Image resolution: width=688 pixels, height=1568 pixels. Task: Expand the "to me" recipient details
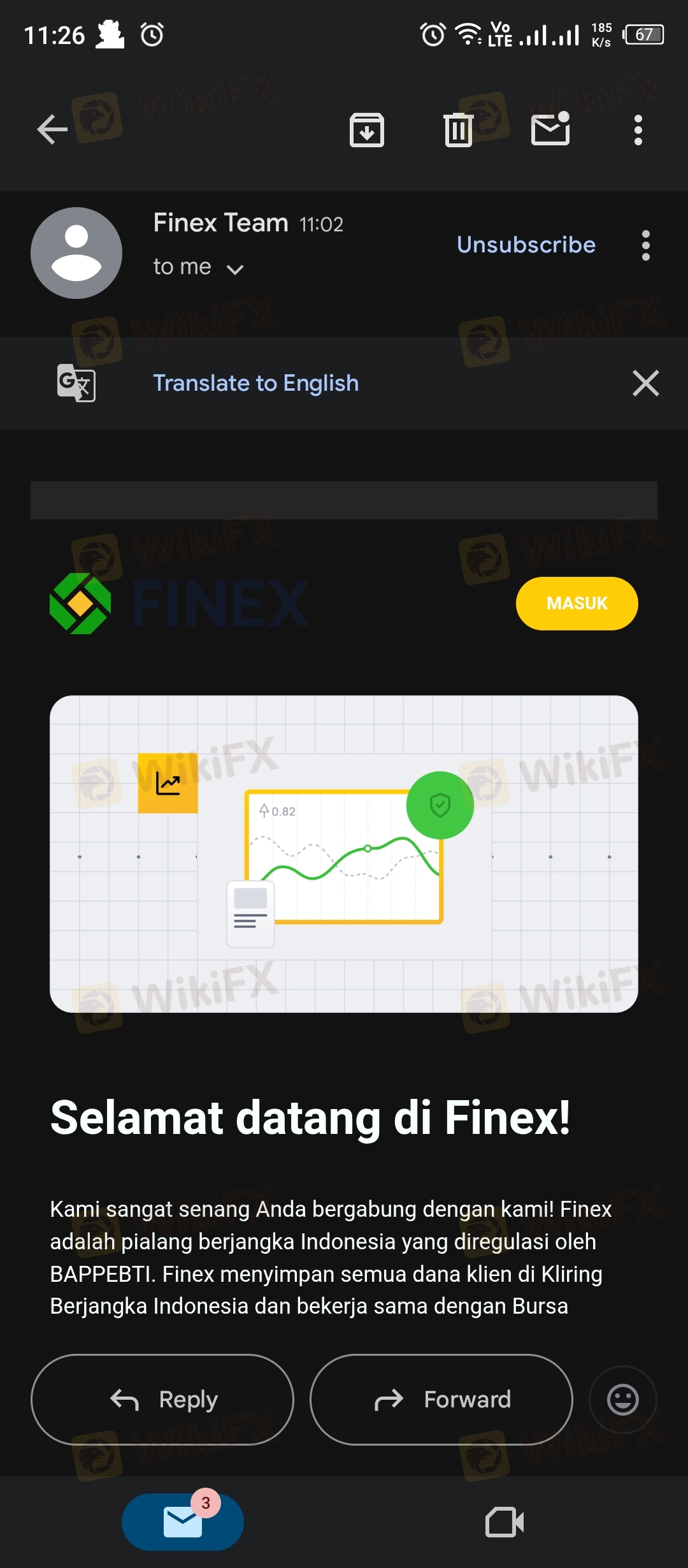[235, 269]
